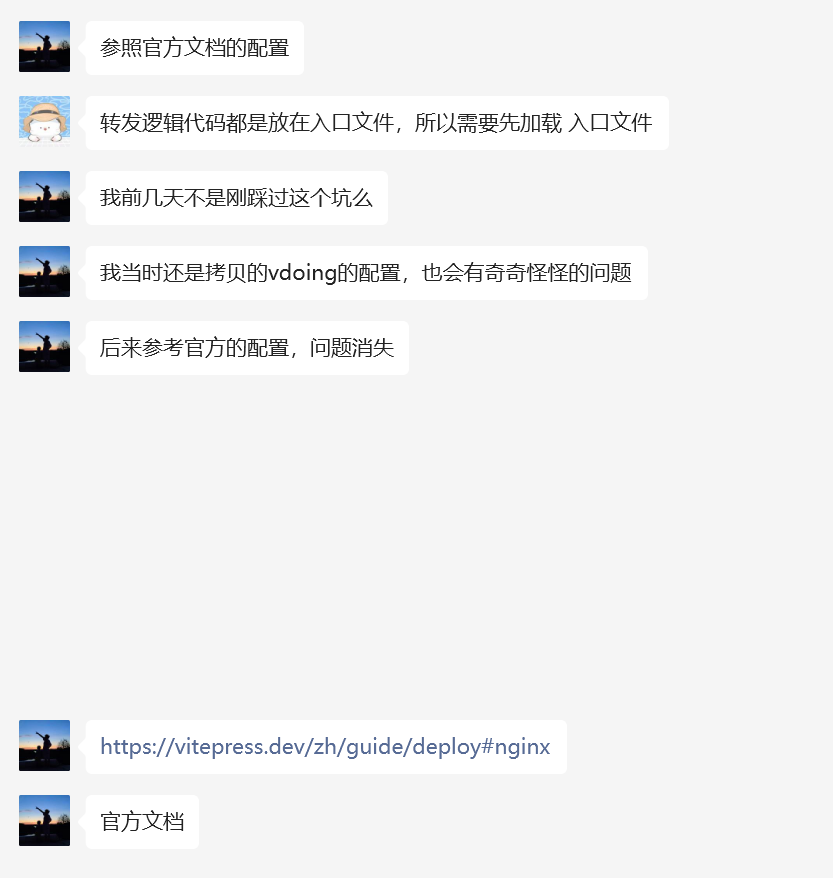Viewport: 833px width, 878px height.
Task: Tap the avatar beside 后来参考官方的配置 message
Action: click(44, 346)
